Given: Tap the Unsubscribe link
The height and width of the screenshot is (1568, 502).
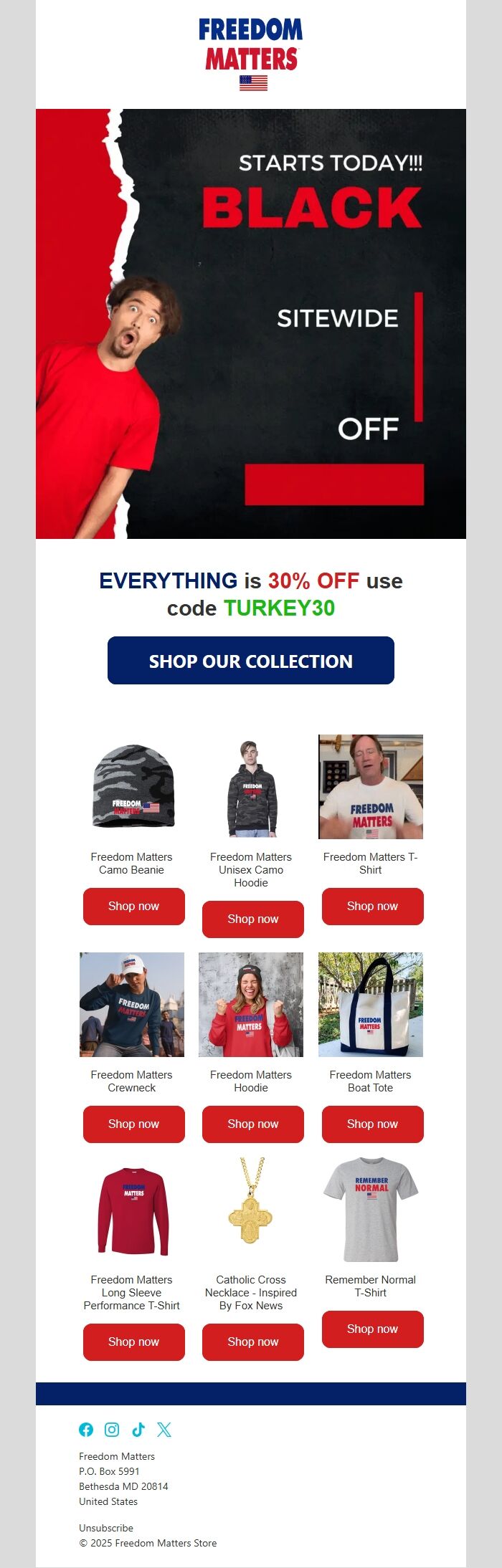Looking at the screenshot, I should point(106,1528).
